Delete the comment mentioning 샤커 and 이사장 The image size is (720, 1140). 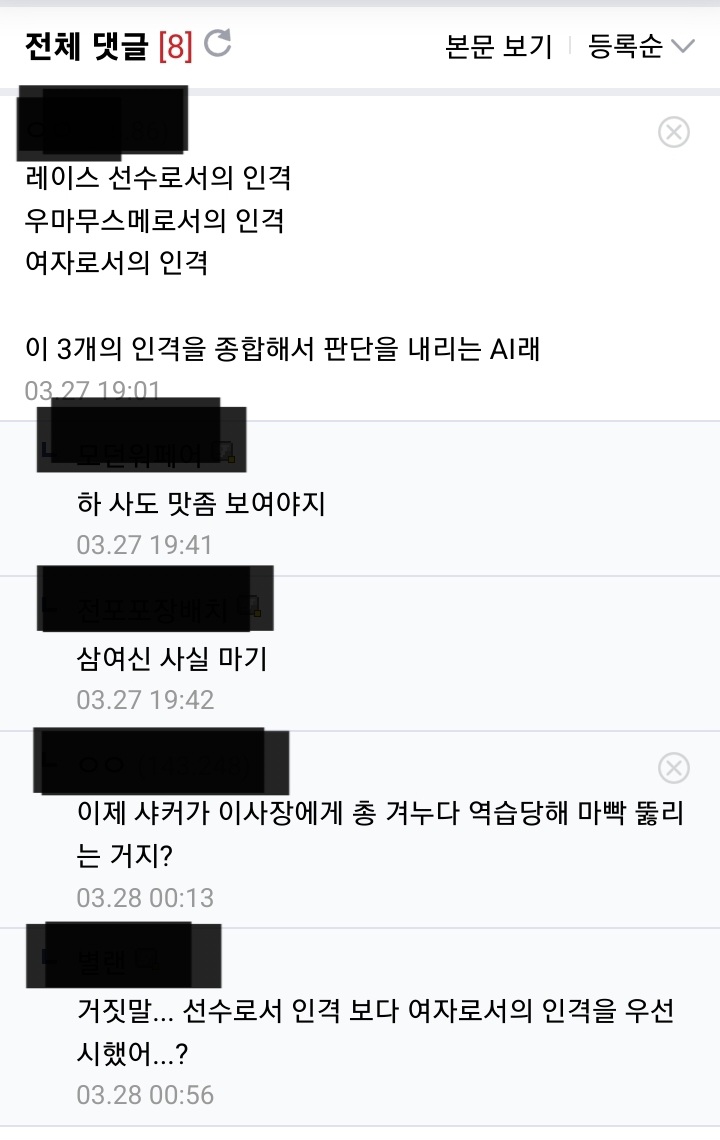[x=674, y=767]
